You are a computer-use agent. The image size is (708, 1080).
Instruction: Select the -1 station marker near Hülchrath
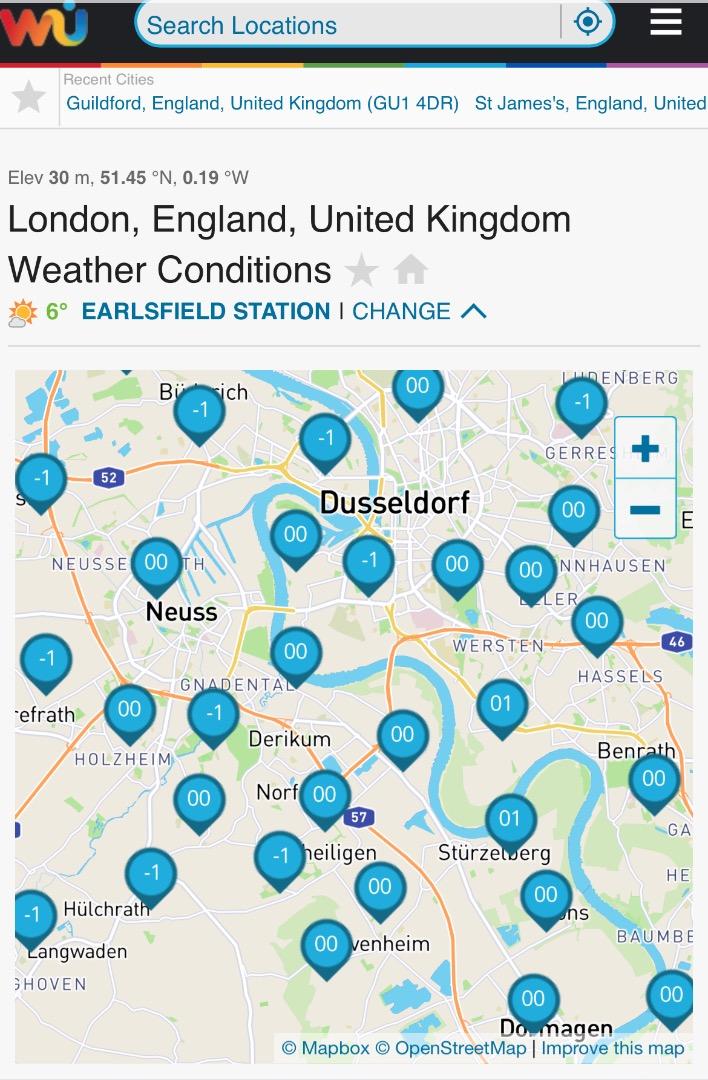pyautogui.click(x=151, y=873)
